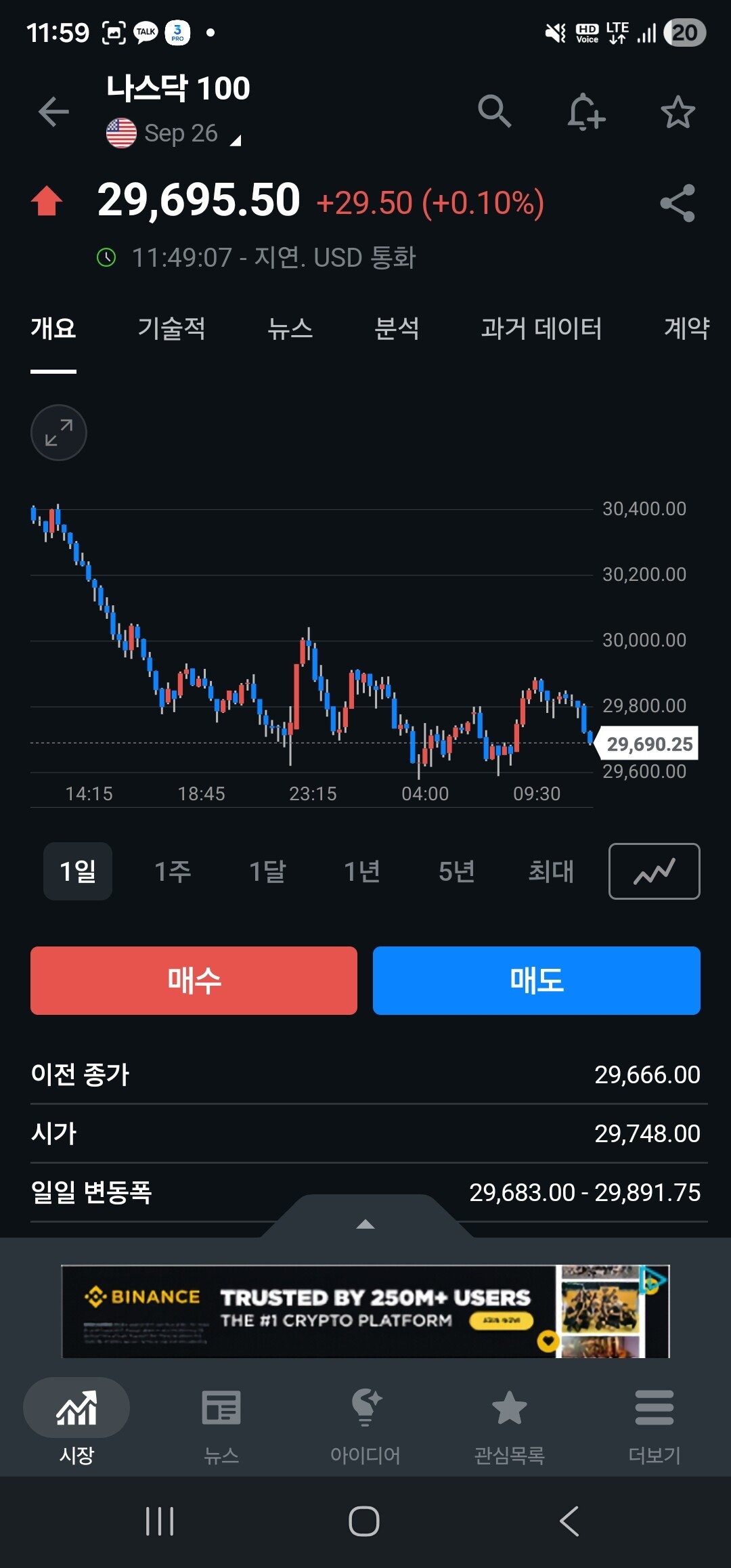Viewport: 731px width, 1568px height.
Task: Switch to the 기술적 tab
Action: tap(172, 329)
